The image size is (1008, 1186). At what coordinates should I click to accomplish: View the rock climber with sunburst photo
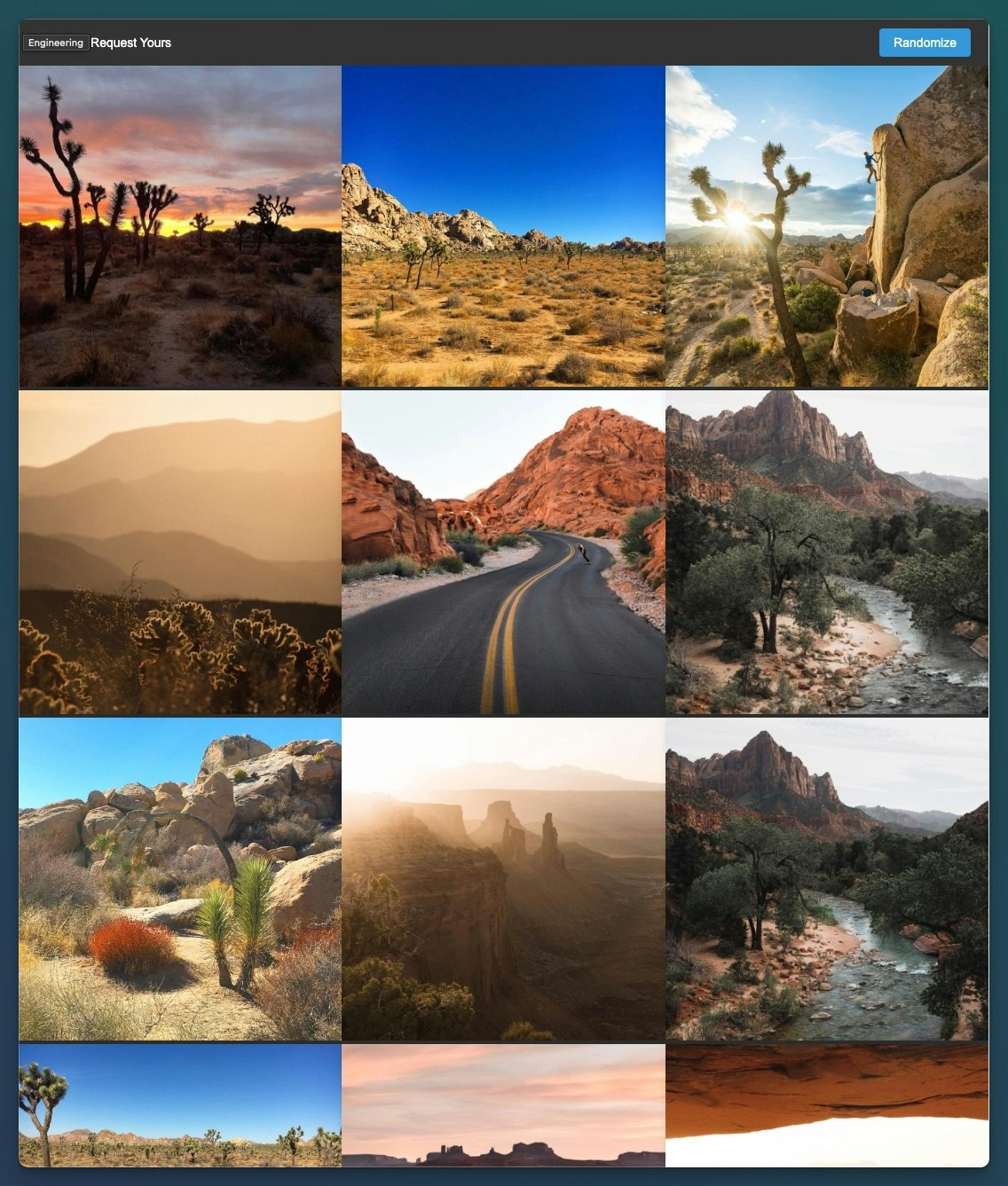[x=827, y=226]
